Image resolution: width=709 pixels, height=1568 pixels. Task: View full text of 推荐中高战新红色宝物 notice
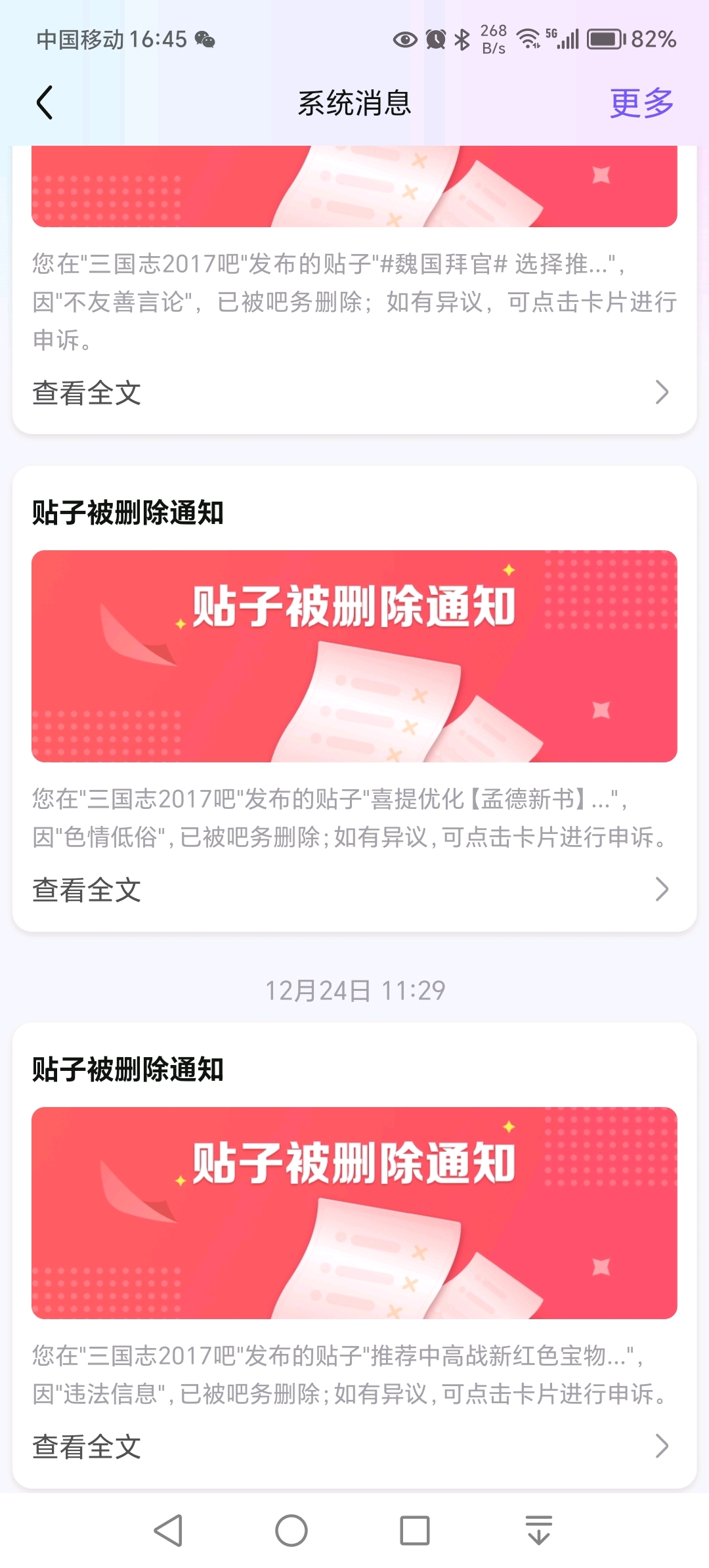pyautogui.click(x=353, y=1446)
